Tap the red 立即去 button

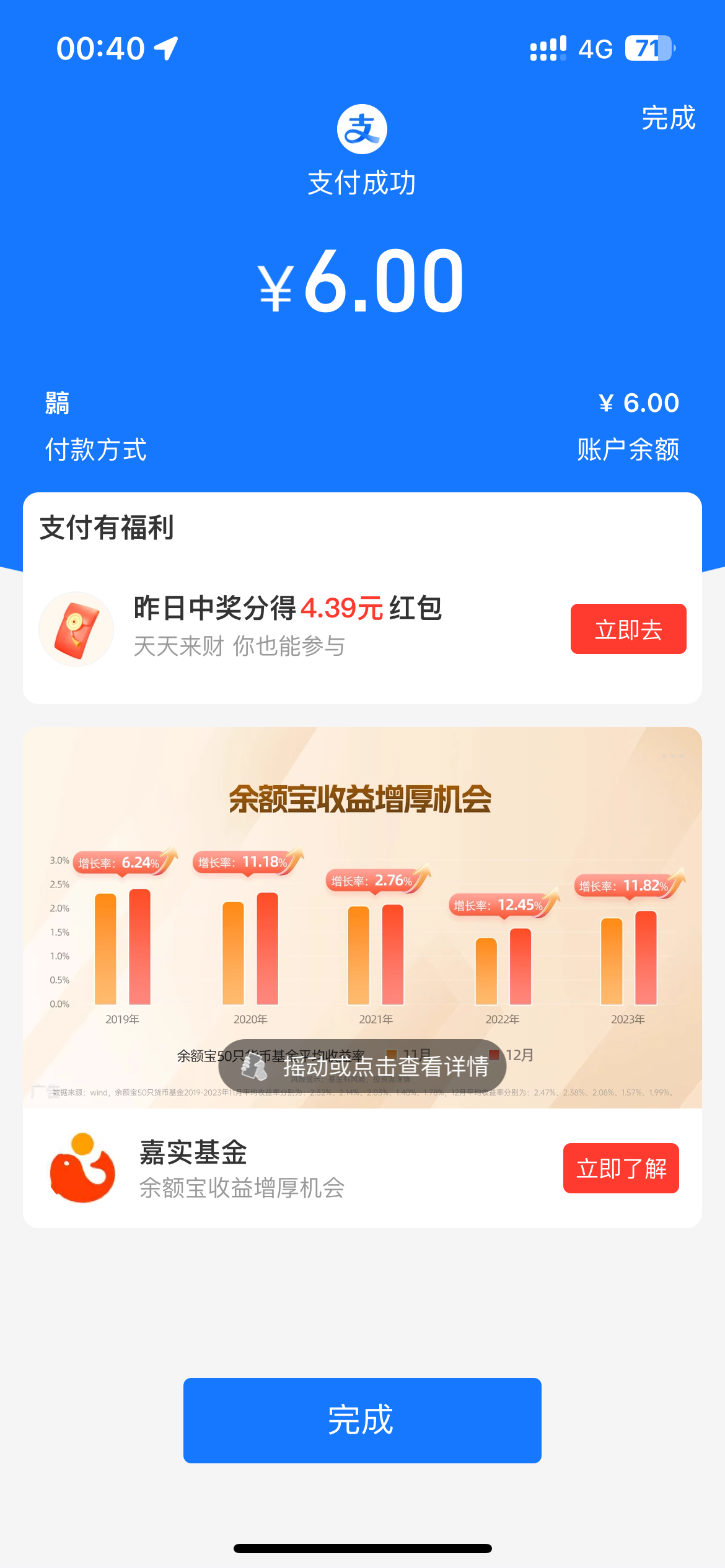pyautogui.click(x=628, y=629)
